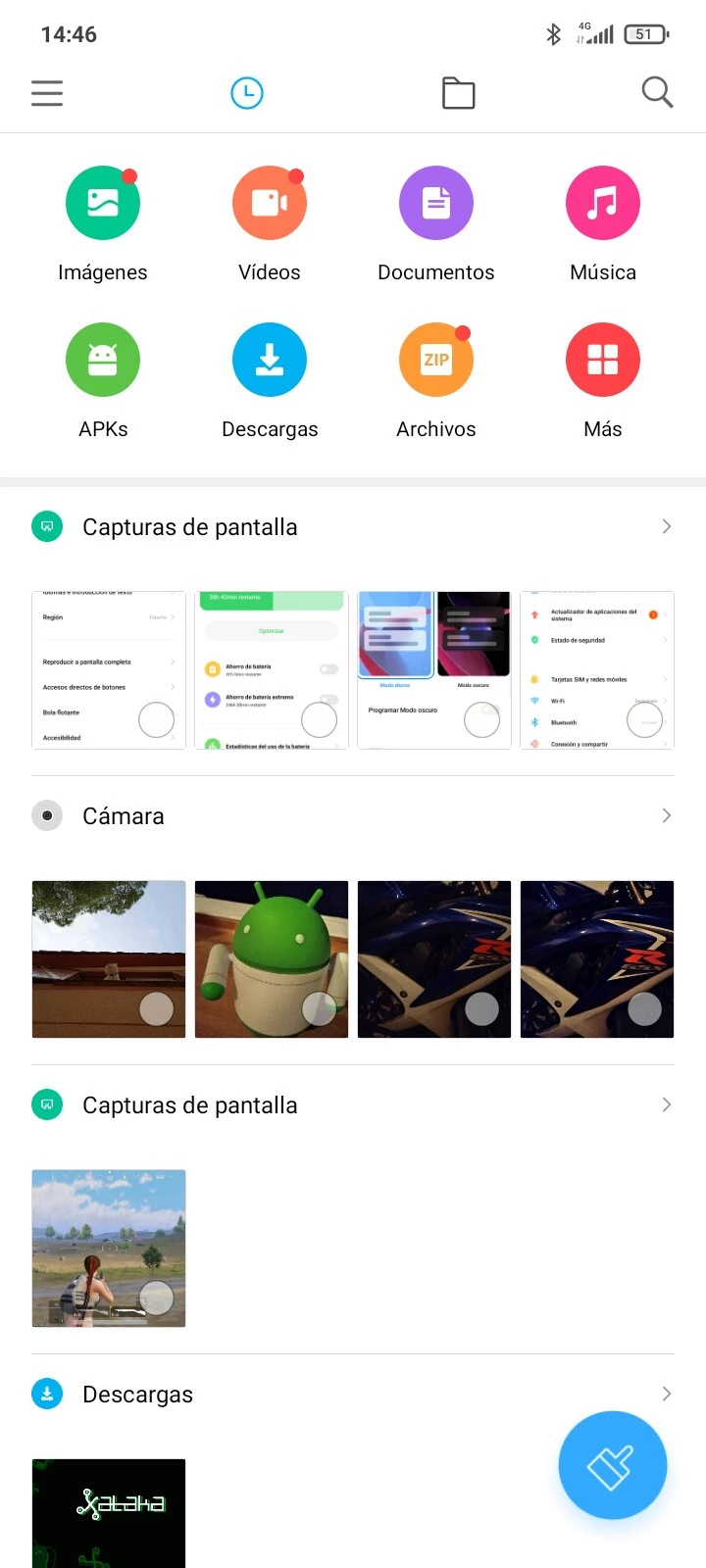Open the Imágenes category icon
Screen dimensions: 706x1568
(103, 202)
